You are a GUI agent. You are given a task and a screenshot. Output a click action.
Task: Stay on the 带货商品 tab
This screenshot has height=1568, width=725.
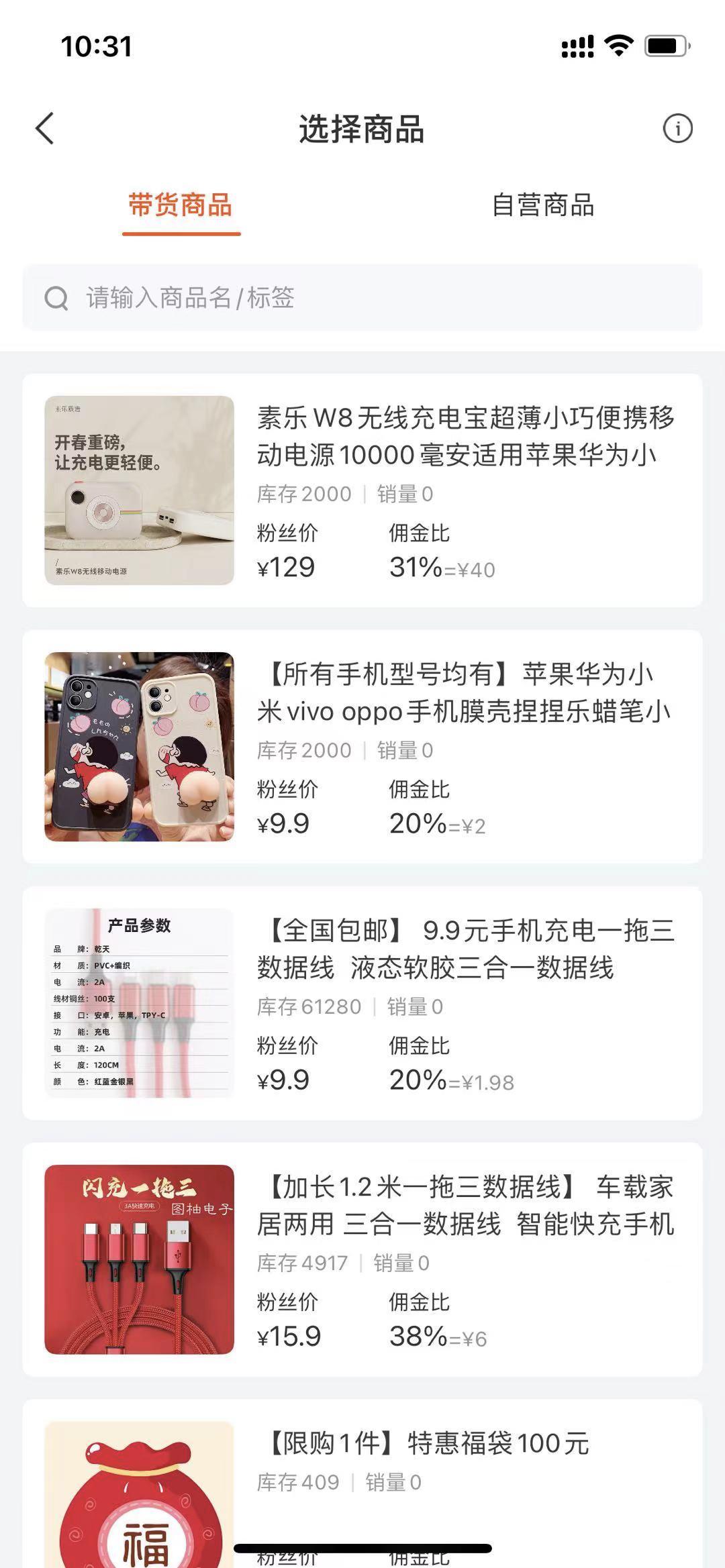[181, 207]
